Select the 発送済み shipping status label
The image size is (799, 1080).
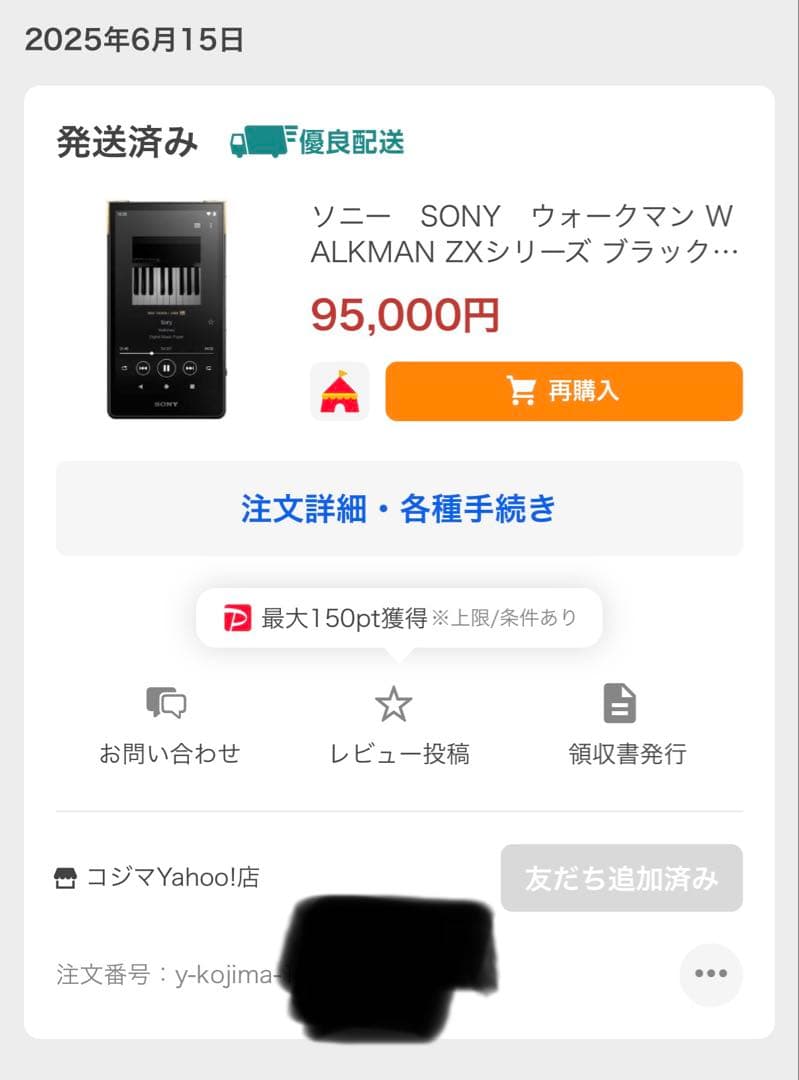pos(125,141)
